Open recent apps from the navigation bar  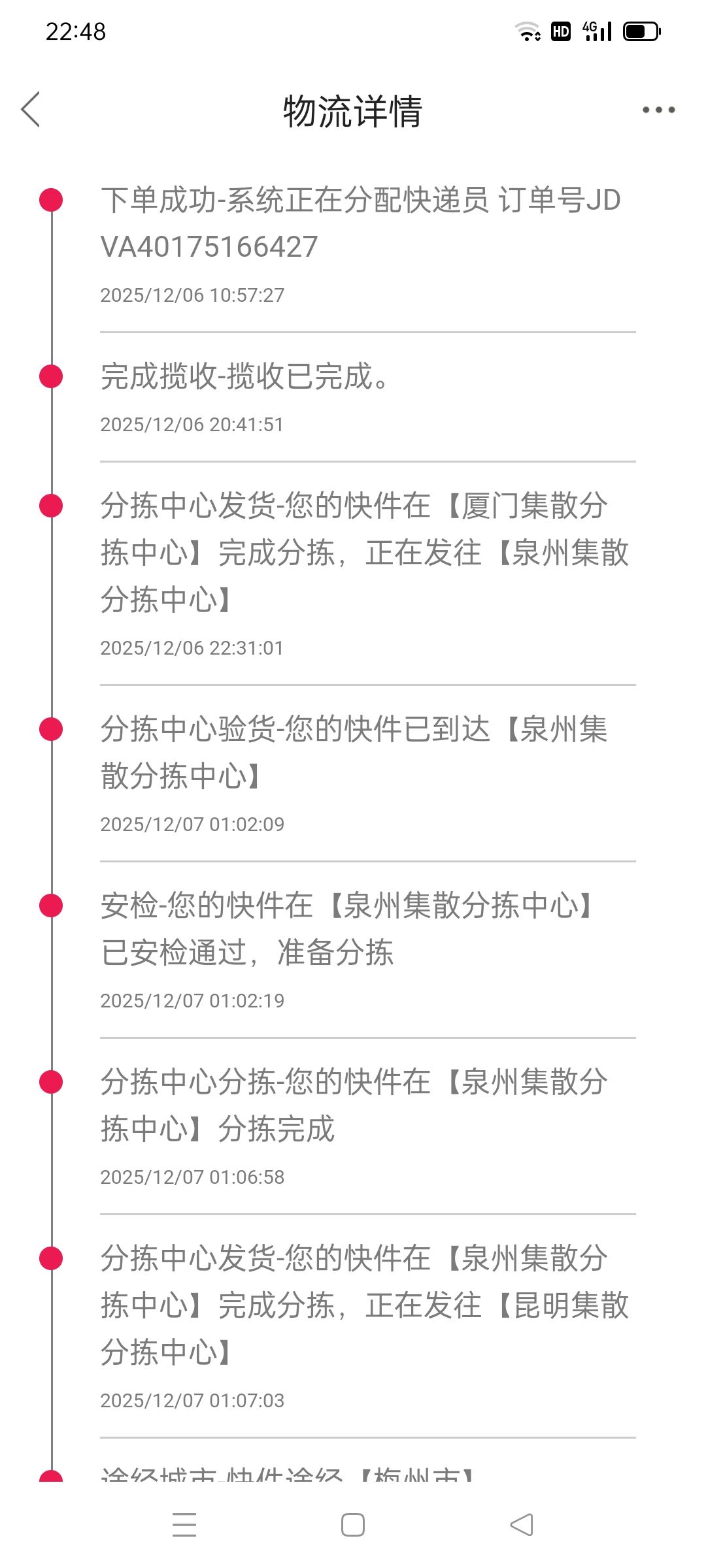184,1525
